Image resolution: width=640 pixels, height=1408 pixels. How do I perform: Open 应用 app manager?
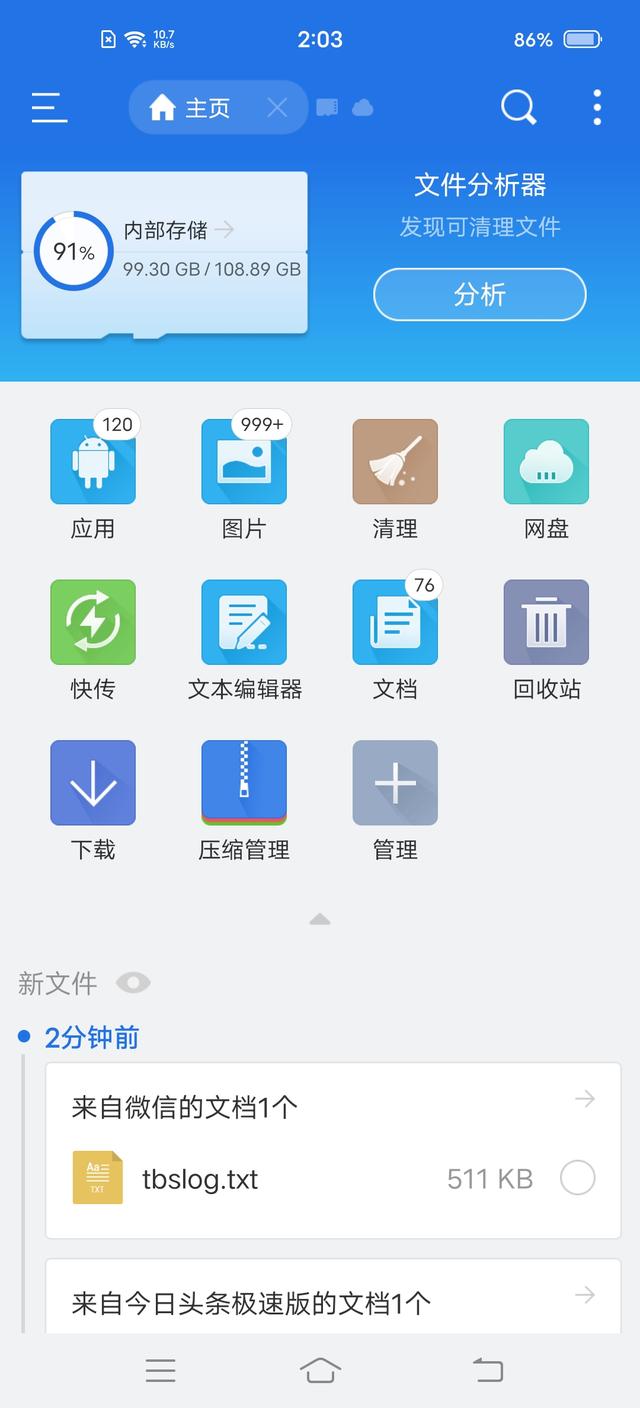click(93, 462)
